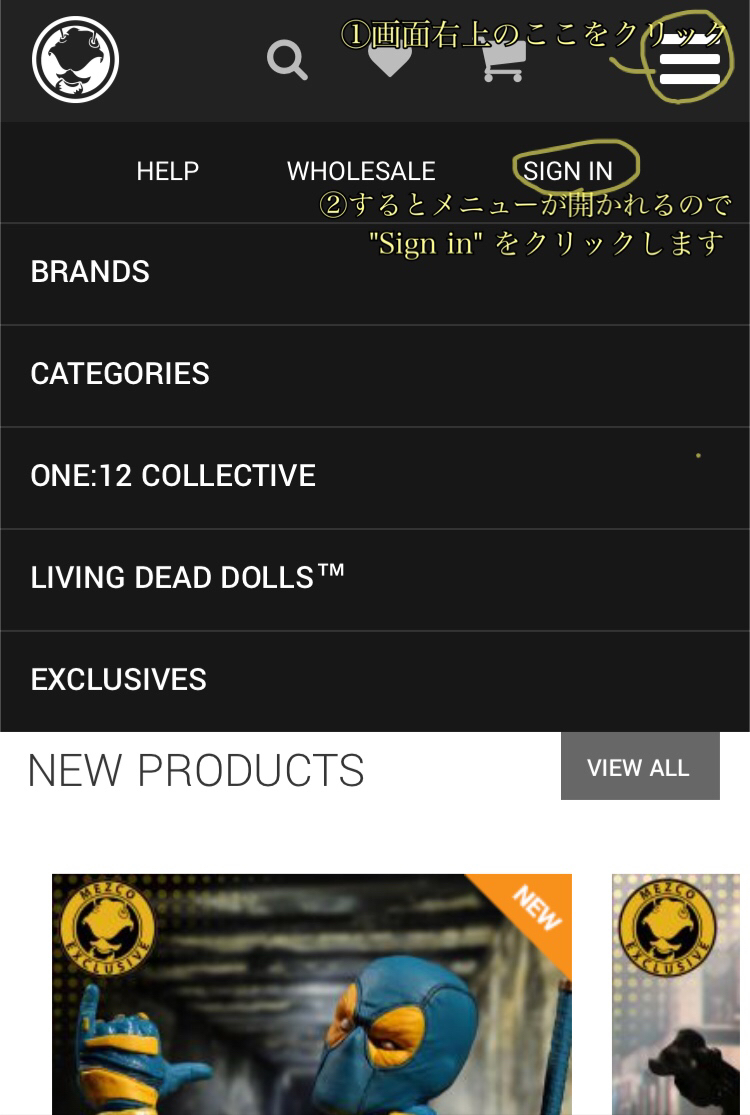Tap View All for new products
The height and width of the screenshot is (1115, 750).
coord(639,768)
